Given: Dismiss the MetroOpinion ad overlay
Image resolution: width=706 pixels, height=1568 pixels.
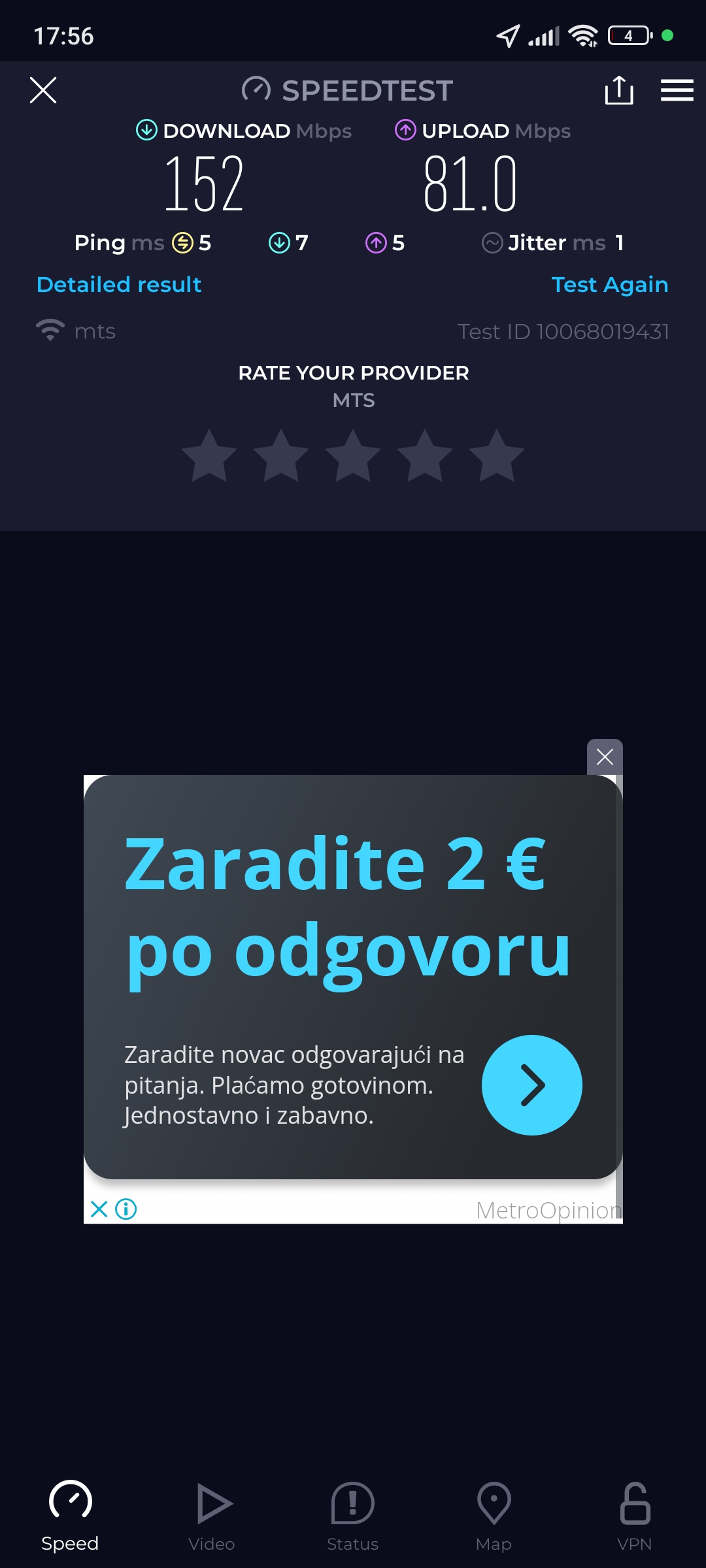Looking at the screenshot, I should 605,757.
